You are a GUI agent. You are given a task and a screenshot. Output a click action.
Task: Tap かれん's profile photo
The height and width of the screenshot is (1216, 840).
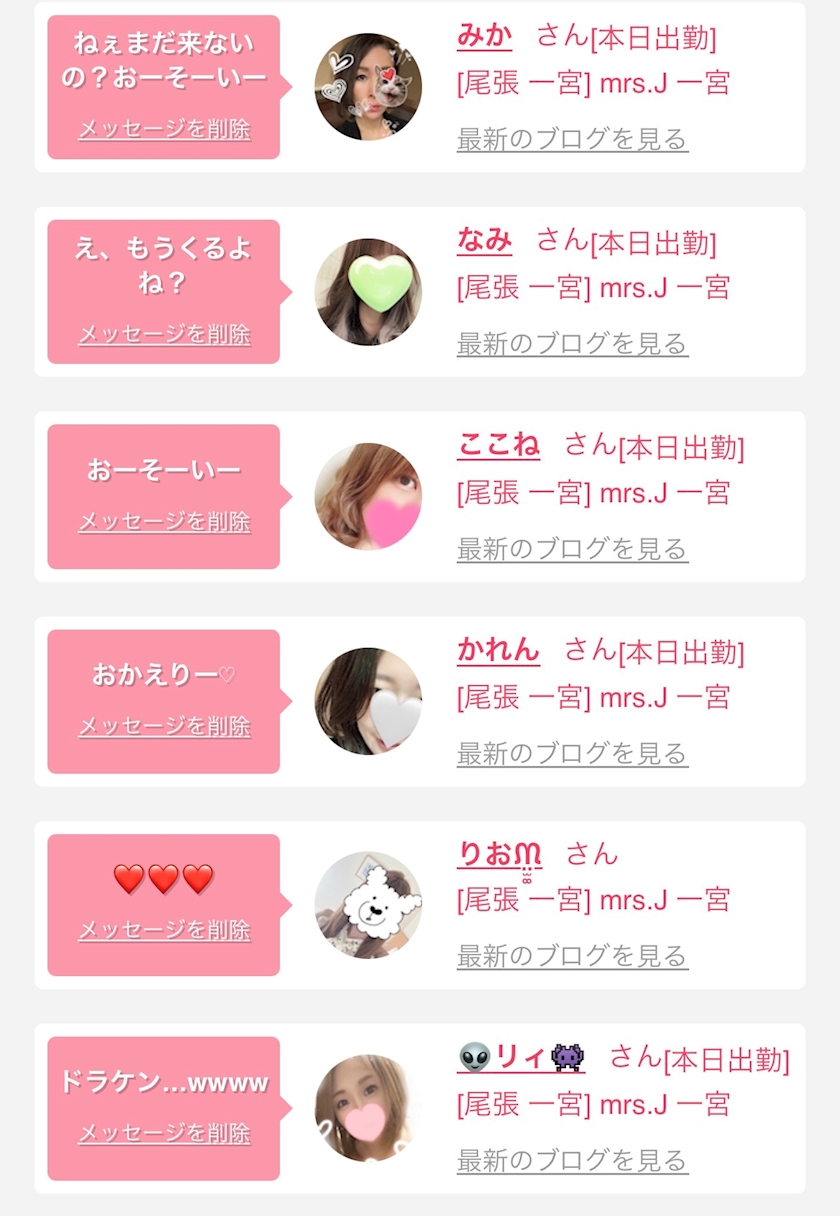pos(368,701)
